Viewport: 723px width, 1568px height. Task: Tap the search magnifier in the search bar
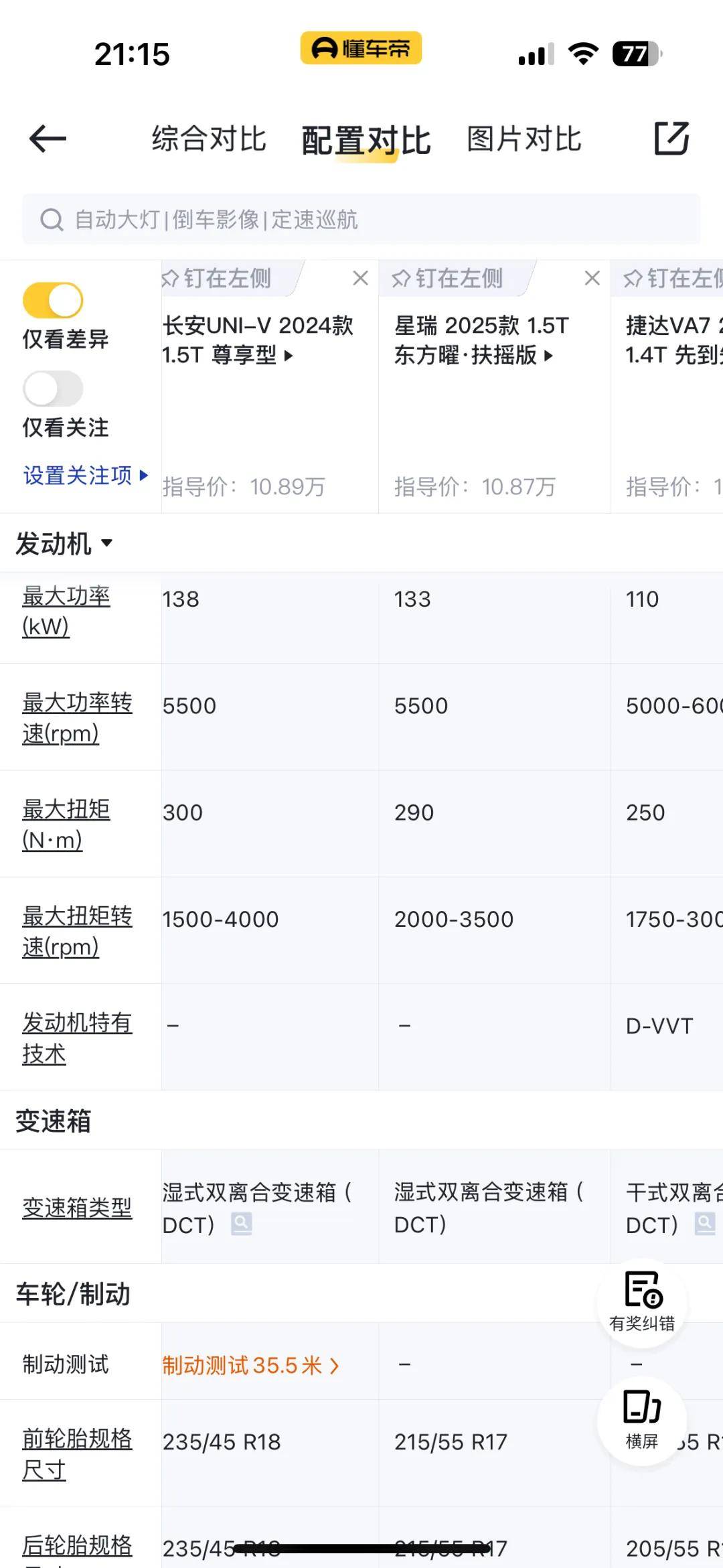point(52,220)
